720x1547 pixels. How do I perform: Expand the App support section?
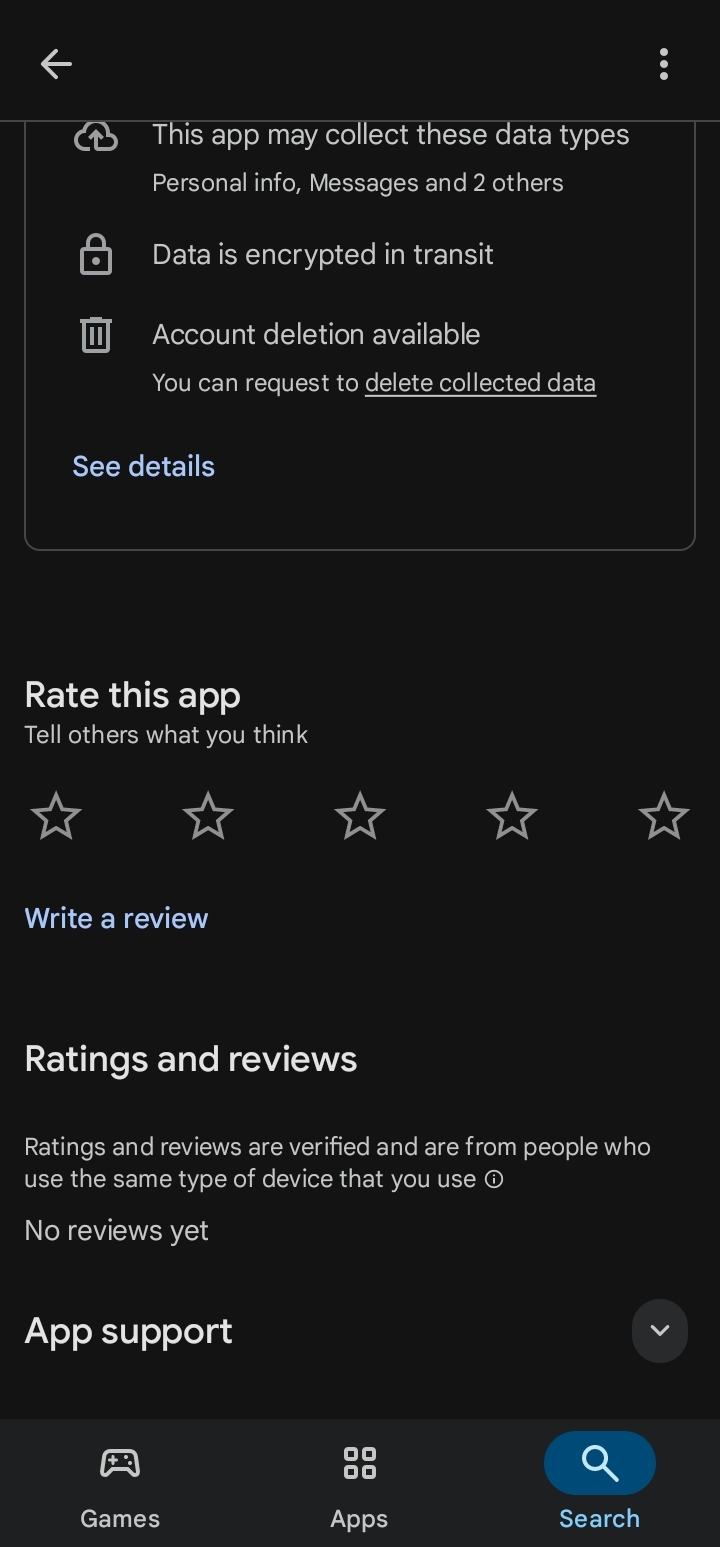(x=659, y=1331)
